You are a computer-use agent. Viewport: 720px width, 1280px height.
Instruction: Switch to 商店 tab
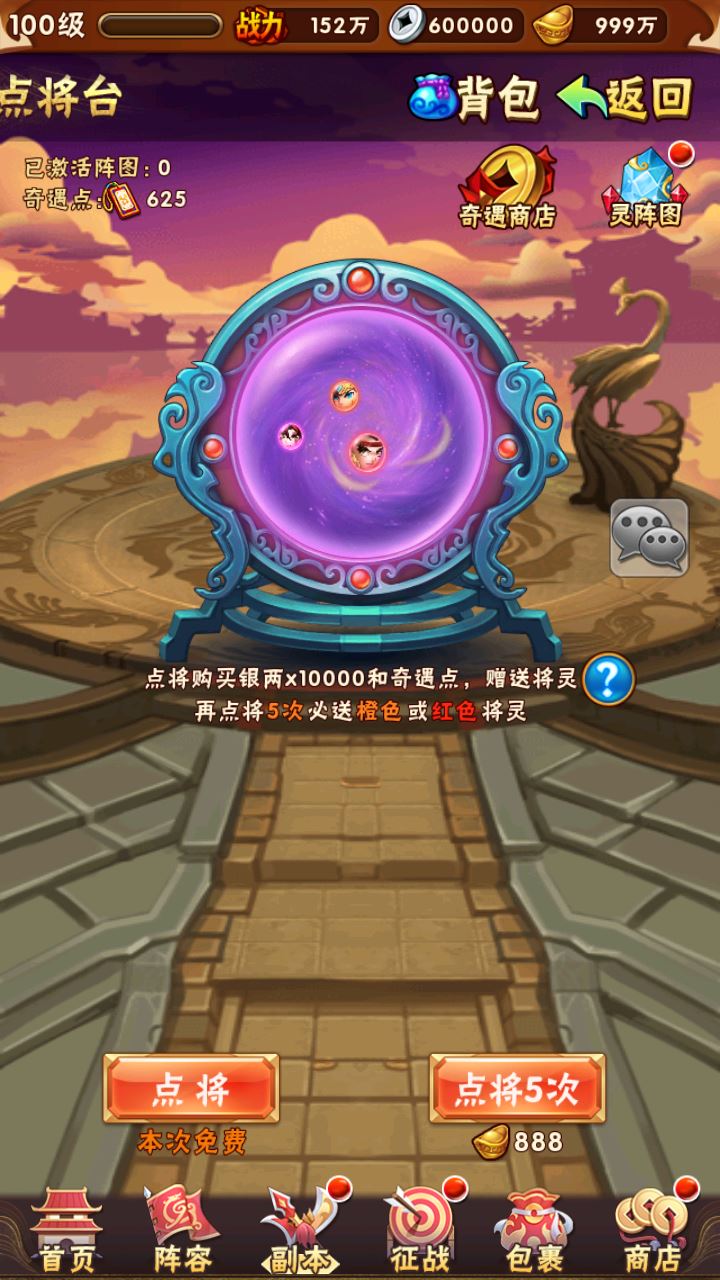(652, 1228)
